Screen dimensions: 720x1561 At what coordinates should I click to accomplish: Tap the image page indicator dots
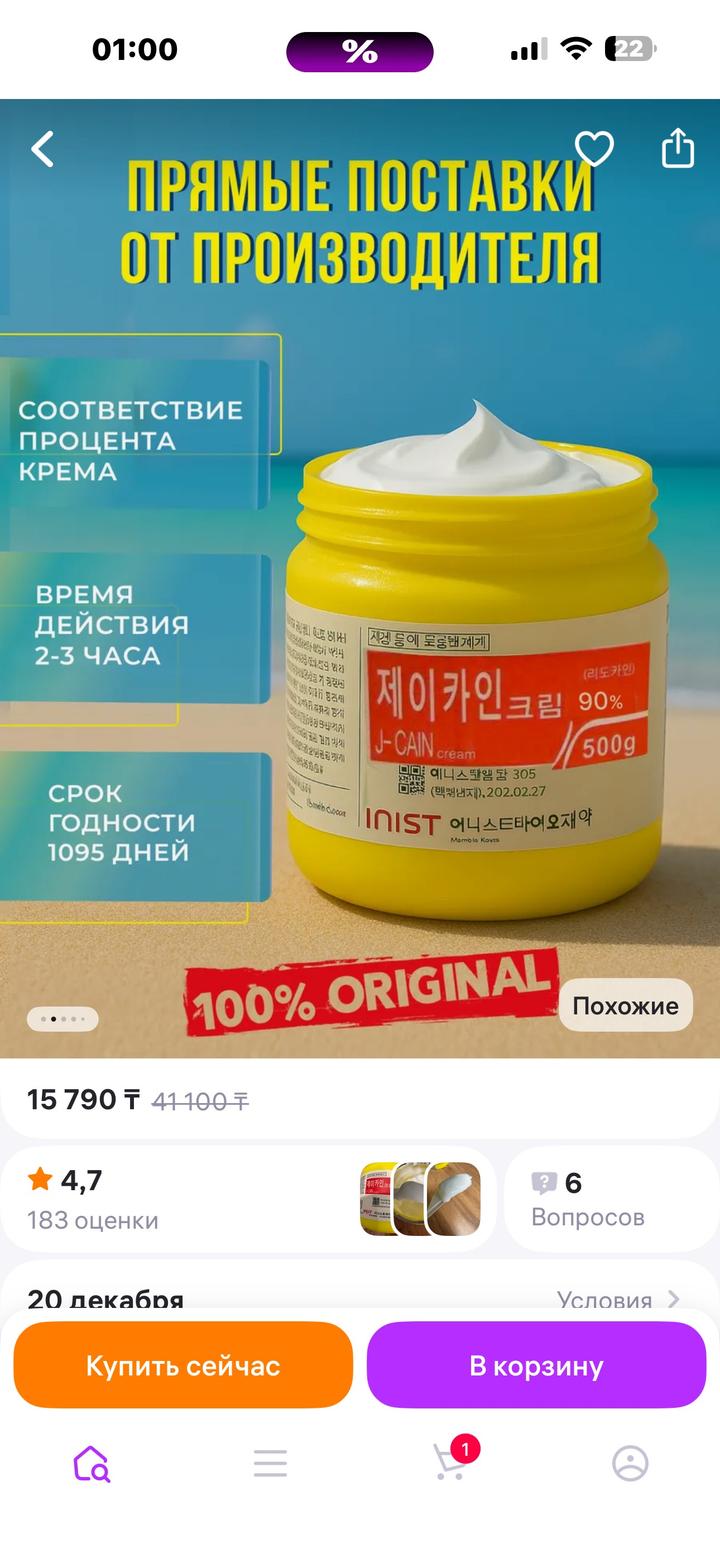coord(62,1019)
